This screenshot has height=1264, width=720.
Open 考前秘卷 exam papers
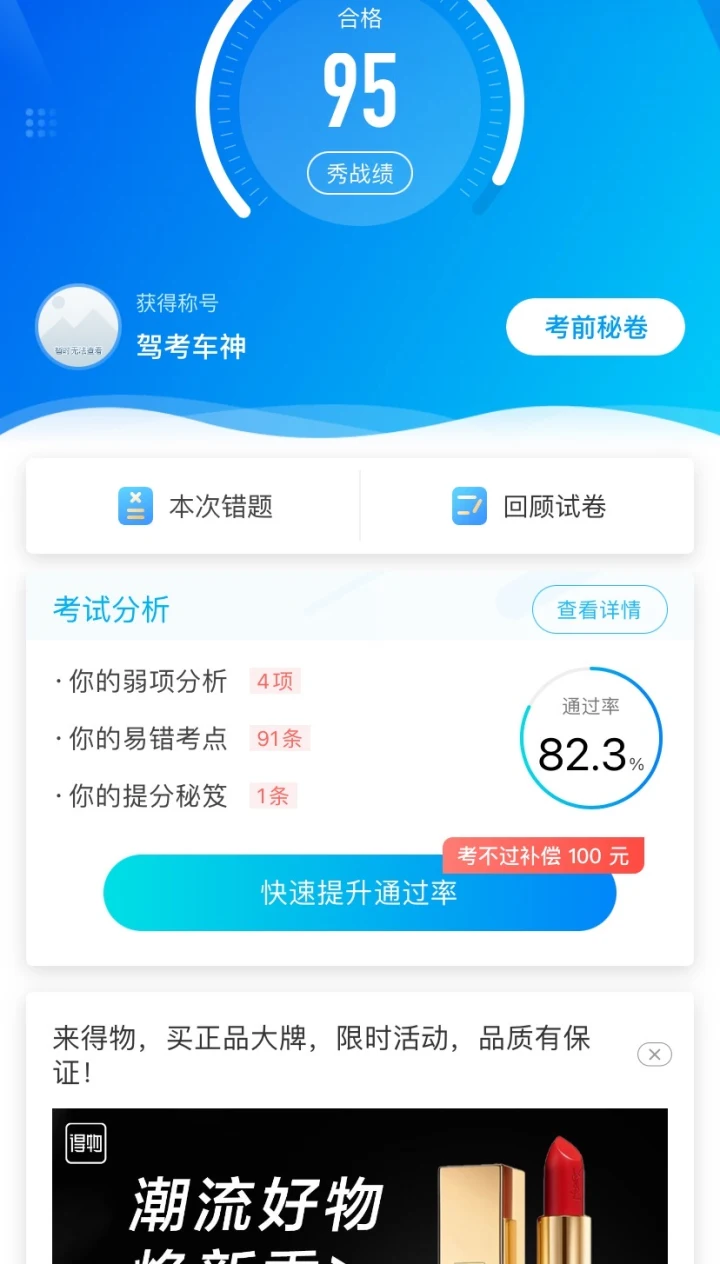click(595, 327)
